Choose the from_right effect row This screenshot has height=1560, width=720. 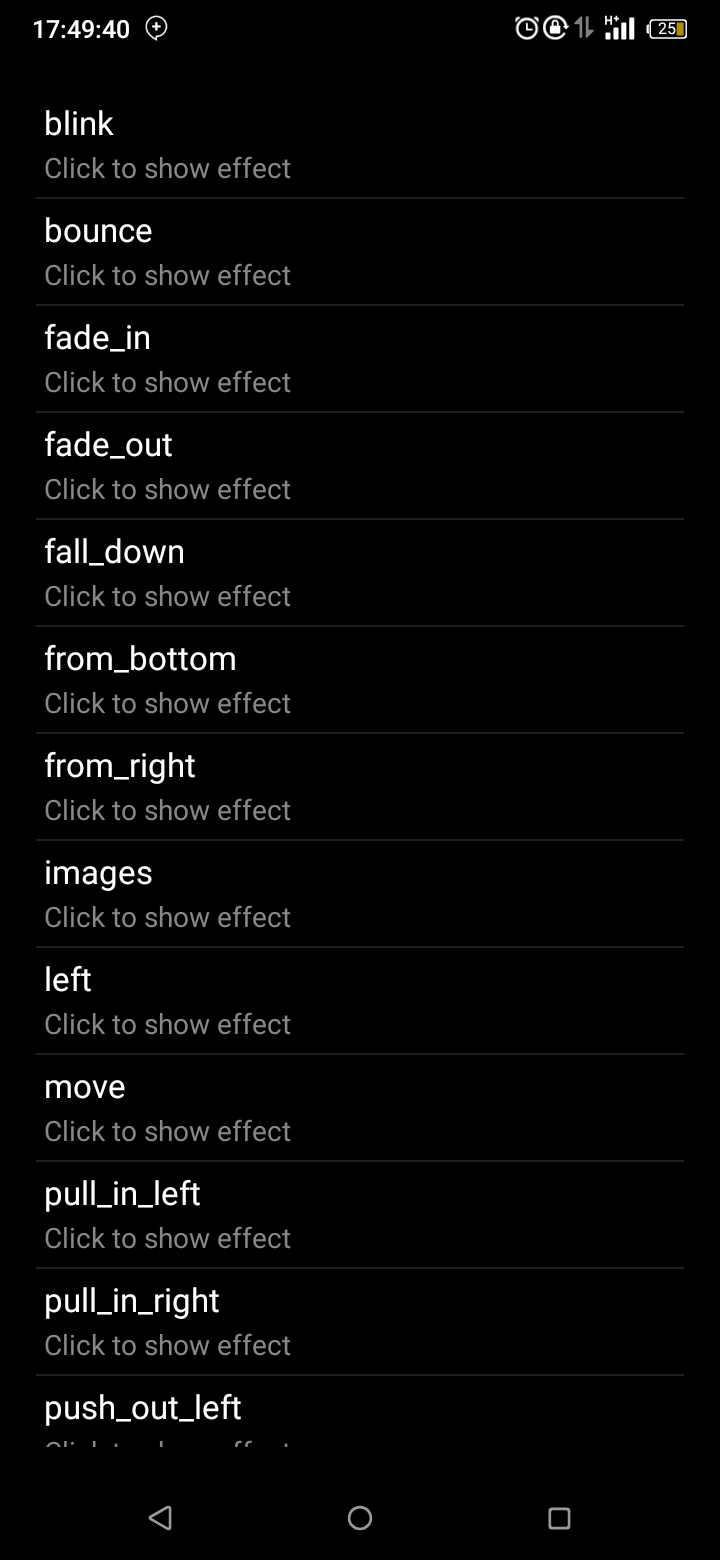pyautogui.click(x=360, y=787)
